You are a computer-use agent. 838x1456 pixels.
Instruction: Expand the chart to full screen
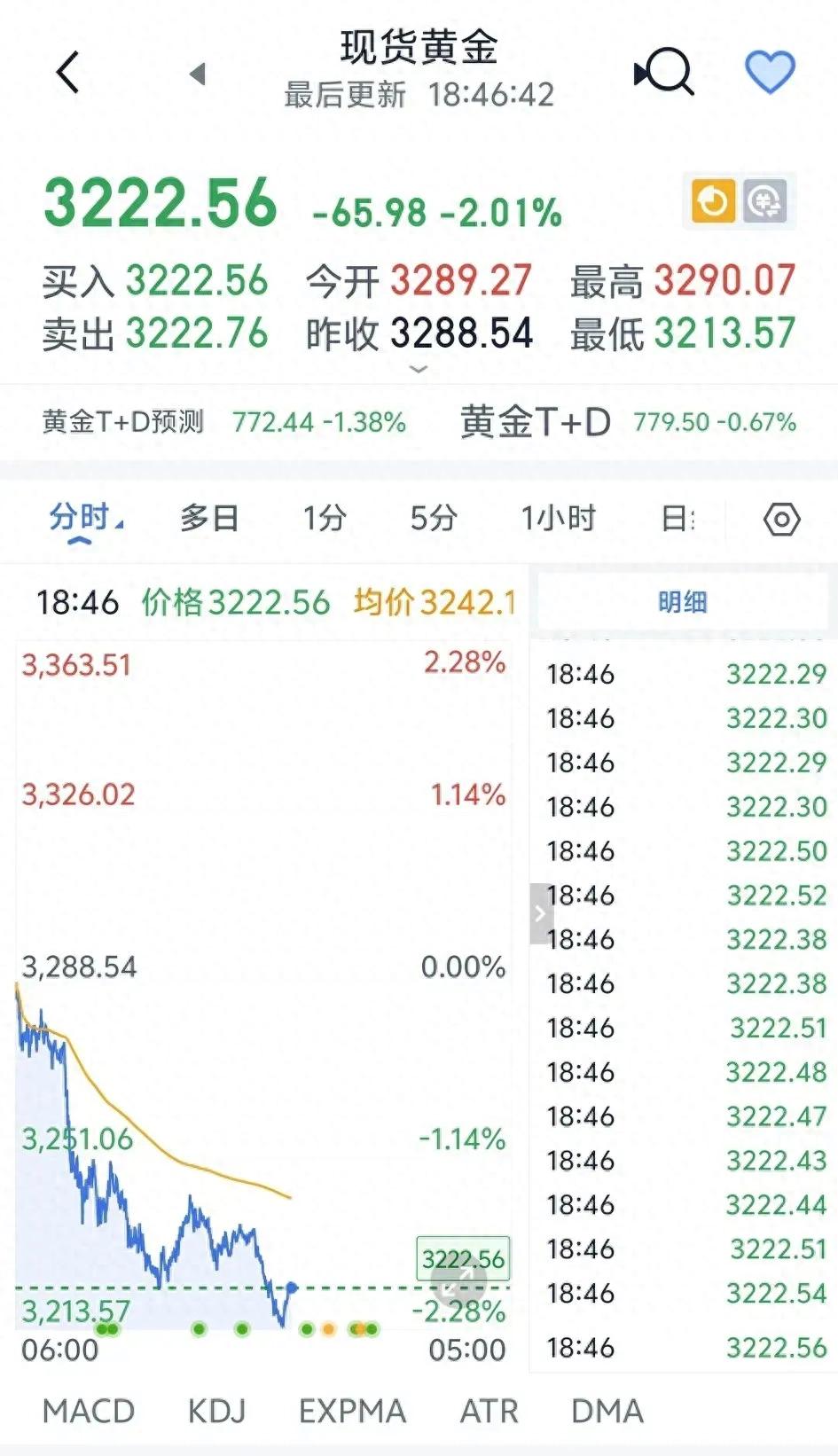pyautogui.click(x=458, y=1282)
